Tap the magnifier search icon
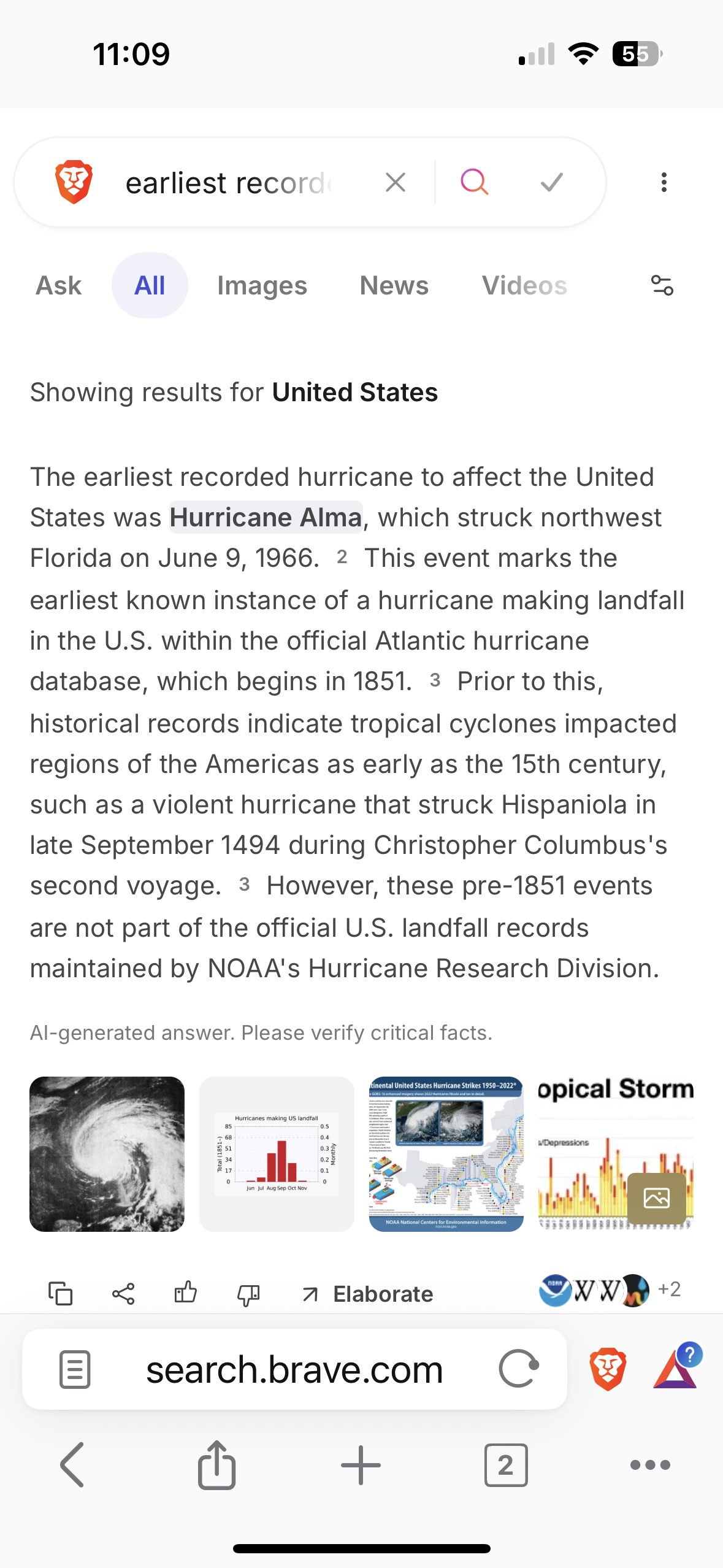Screen dimensions: 723x1568 point(474,182)
